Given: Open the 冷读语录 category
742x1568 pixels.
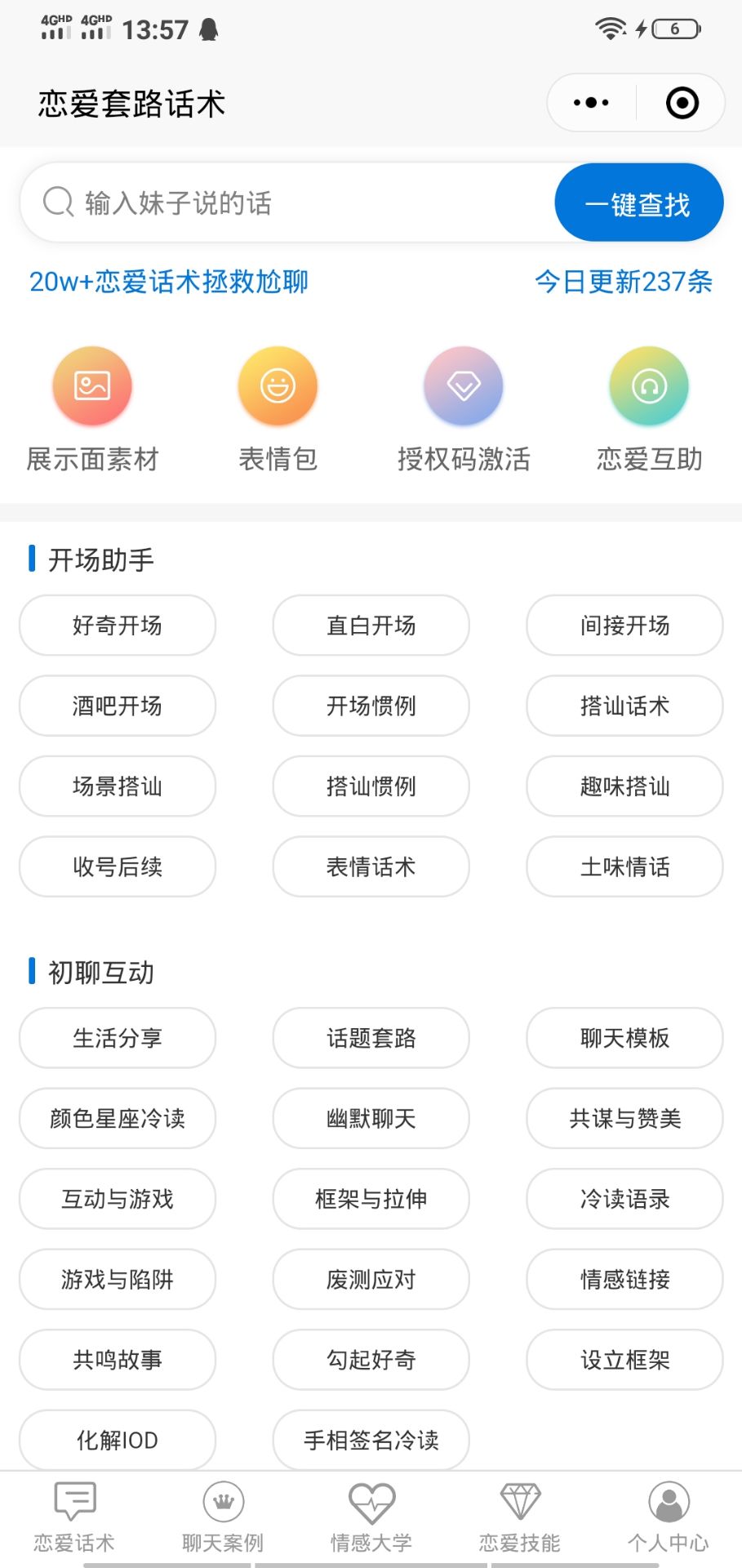Looking at the screenshot, I should (624, 1199).
